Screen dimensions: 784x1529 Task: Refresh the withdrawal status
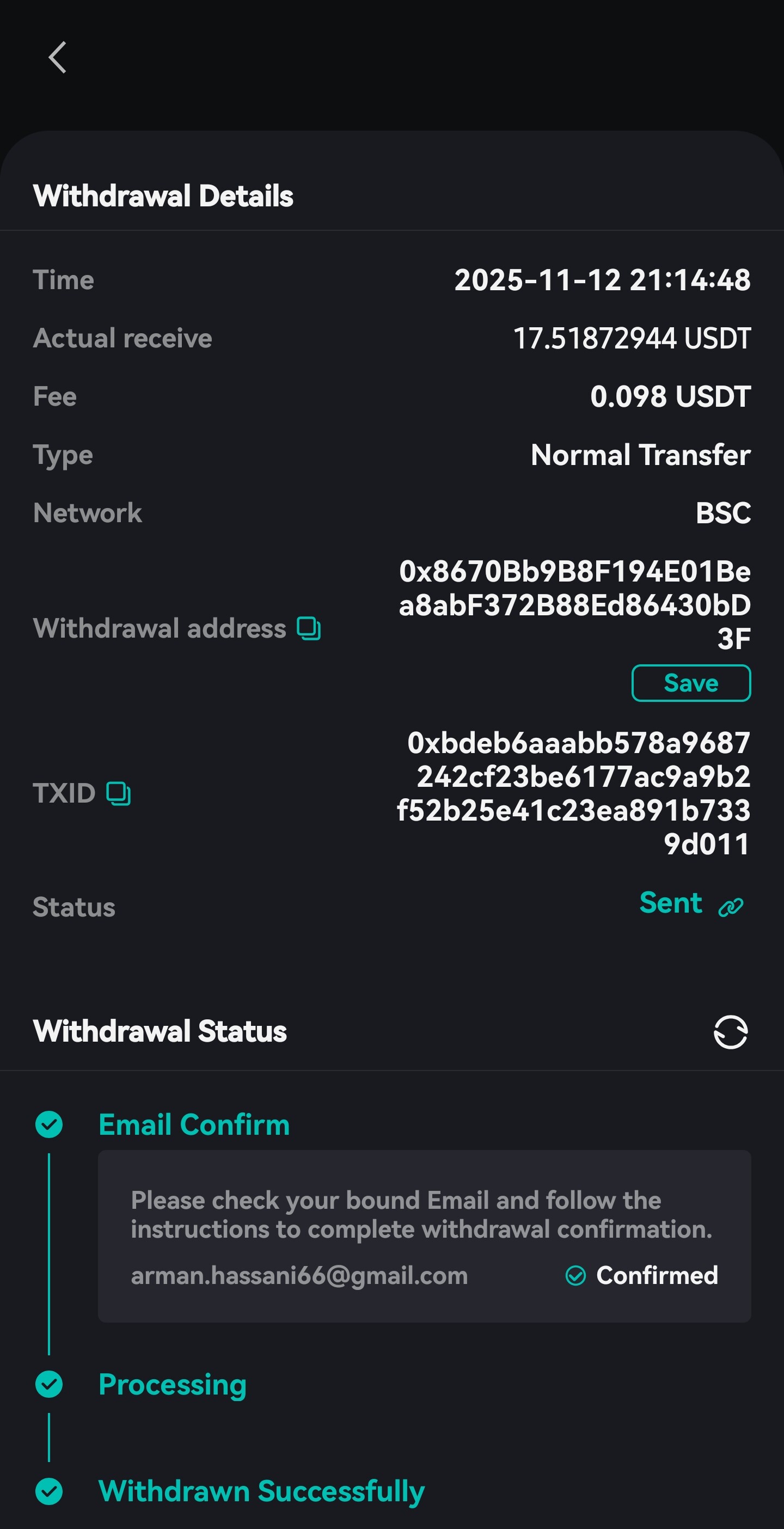(x=730, y=1032)
